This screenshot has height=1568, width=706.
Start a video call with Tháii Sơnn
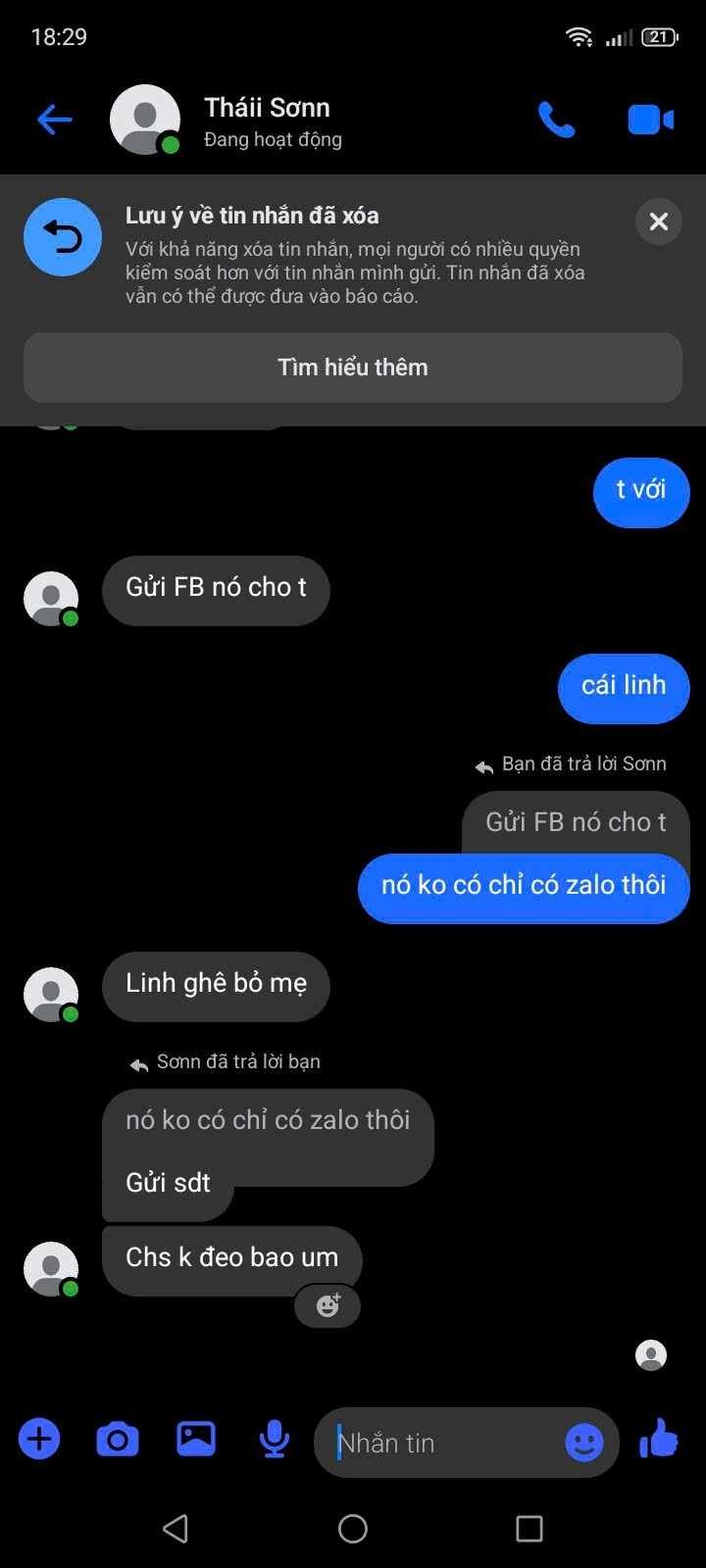click(x=650, y=121)
